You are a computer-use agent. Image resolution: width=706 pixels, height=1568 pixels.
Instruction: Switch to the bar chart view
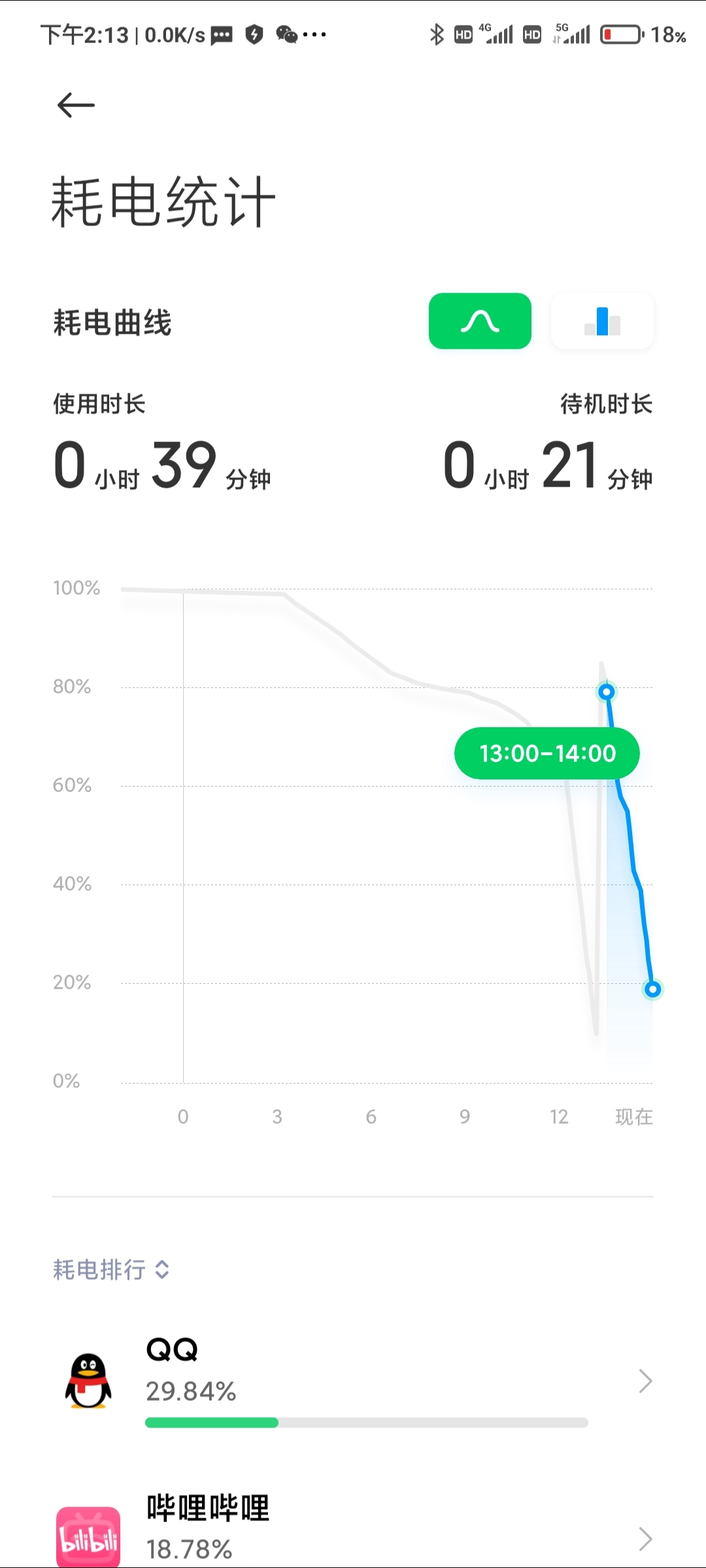click(x=602, y=321)
